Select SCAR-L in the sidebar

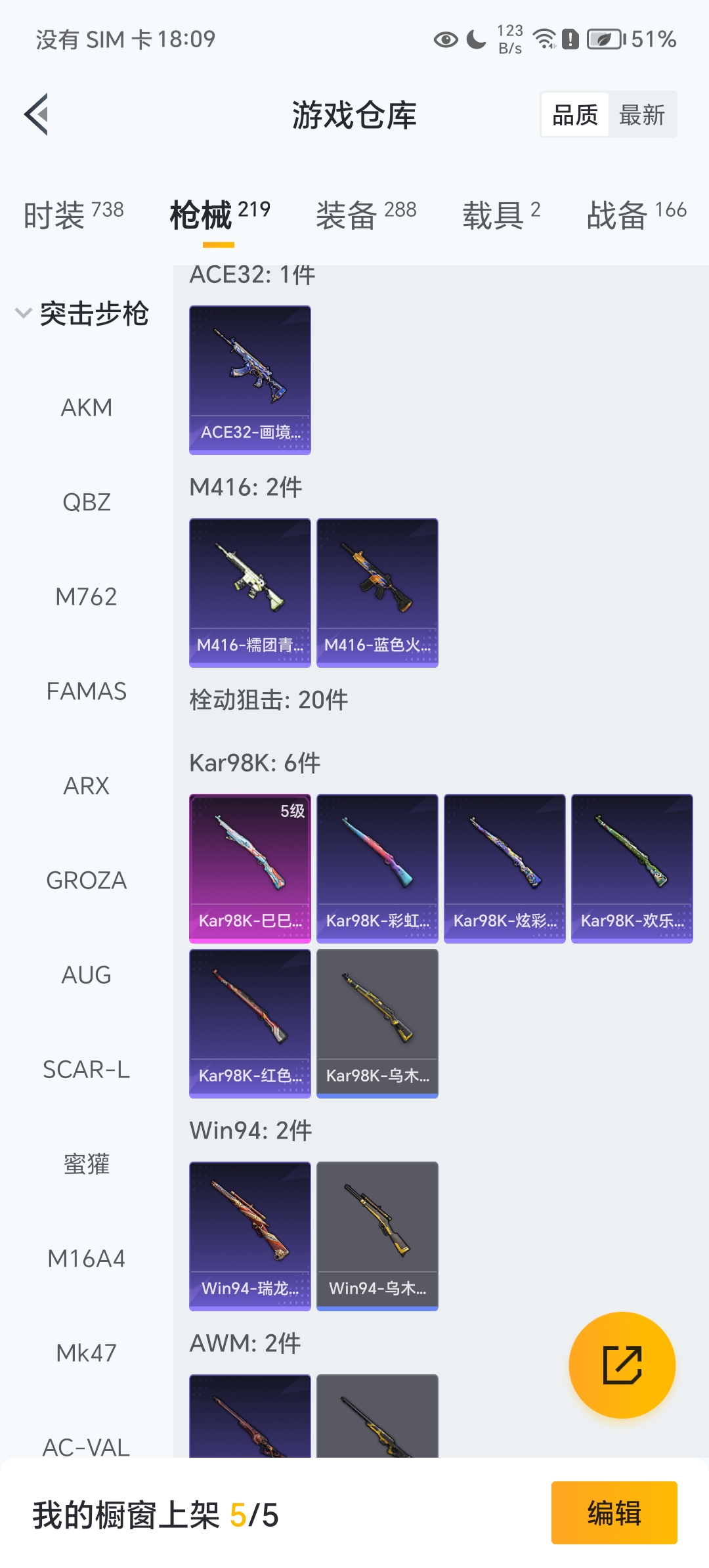coord(87,1070)
